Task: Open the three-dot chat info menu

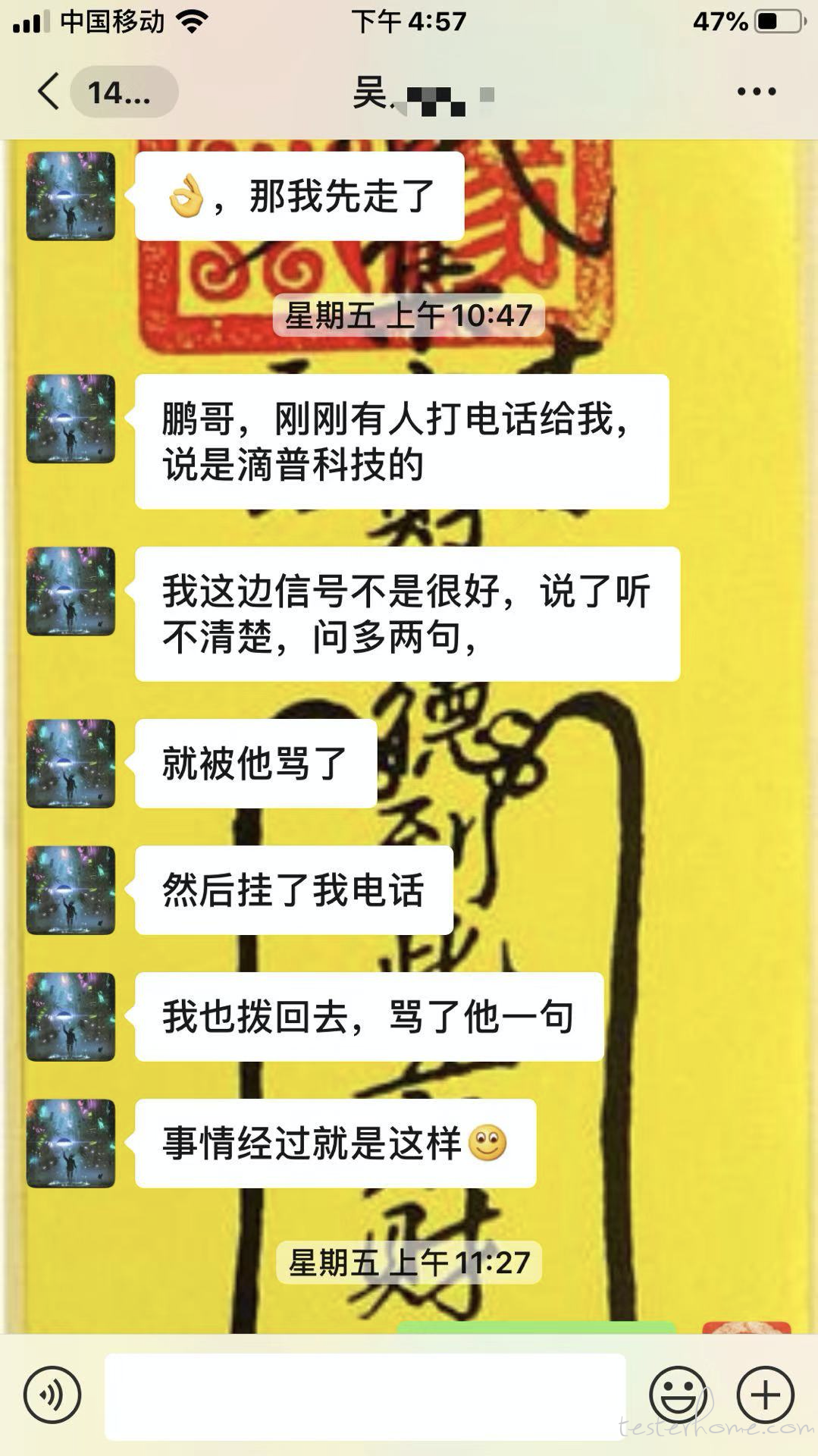Action: [756, 92]
